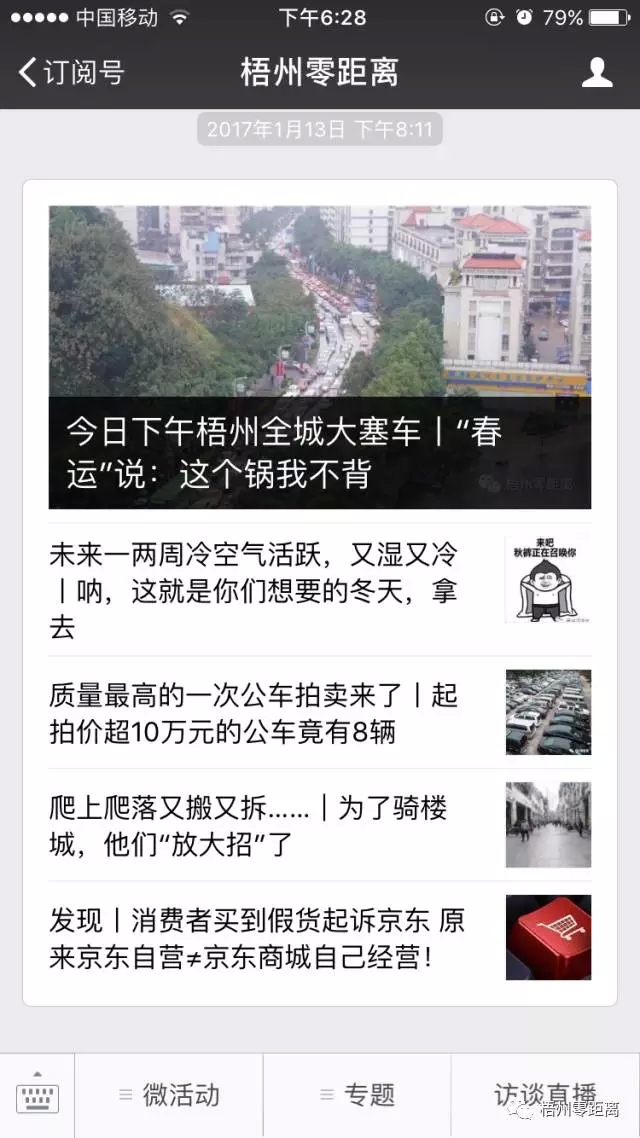Image resolution: width=640 pixels, height=1138 pixels.
Task: Switch to keyboard input mode
Action: (38, 1094)
